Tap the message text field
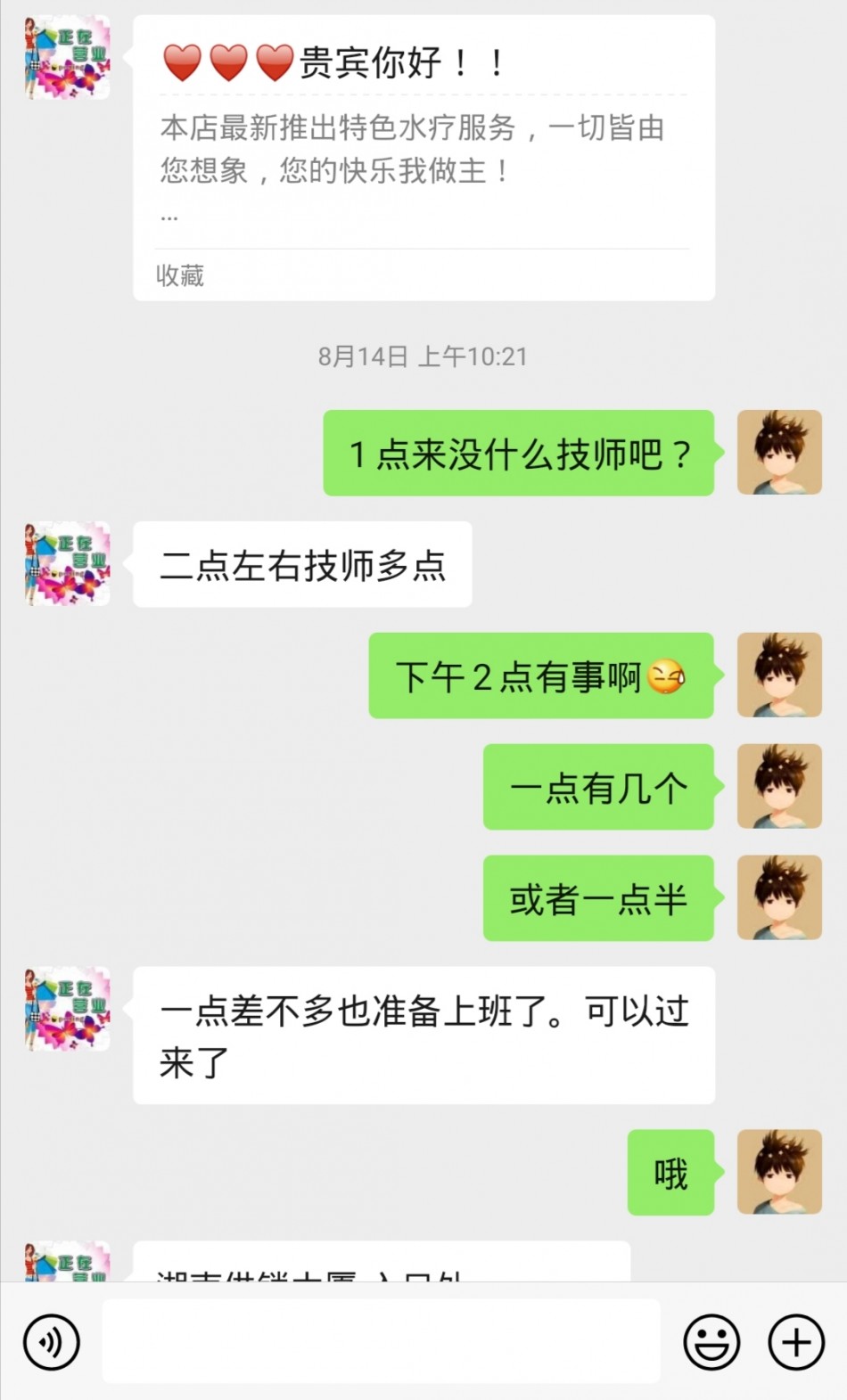This screenshot has height=1400, width=847. (381, 1341)
